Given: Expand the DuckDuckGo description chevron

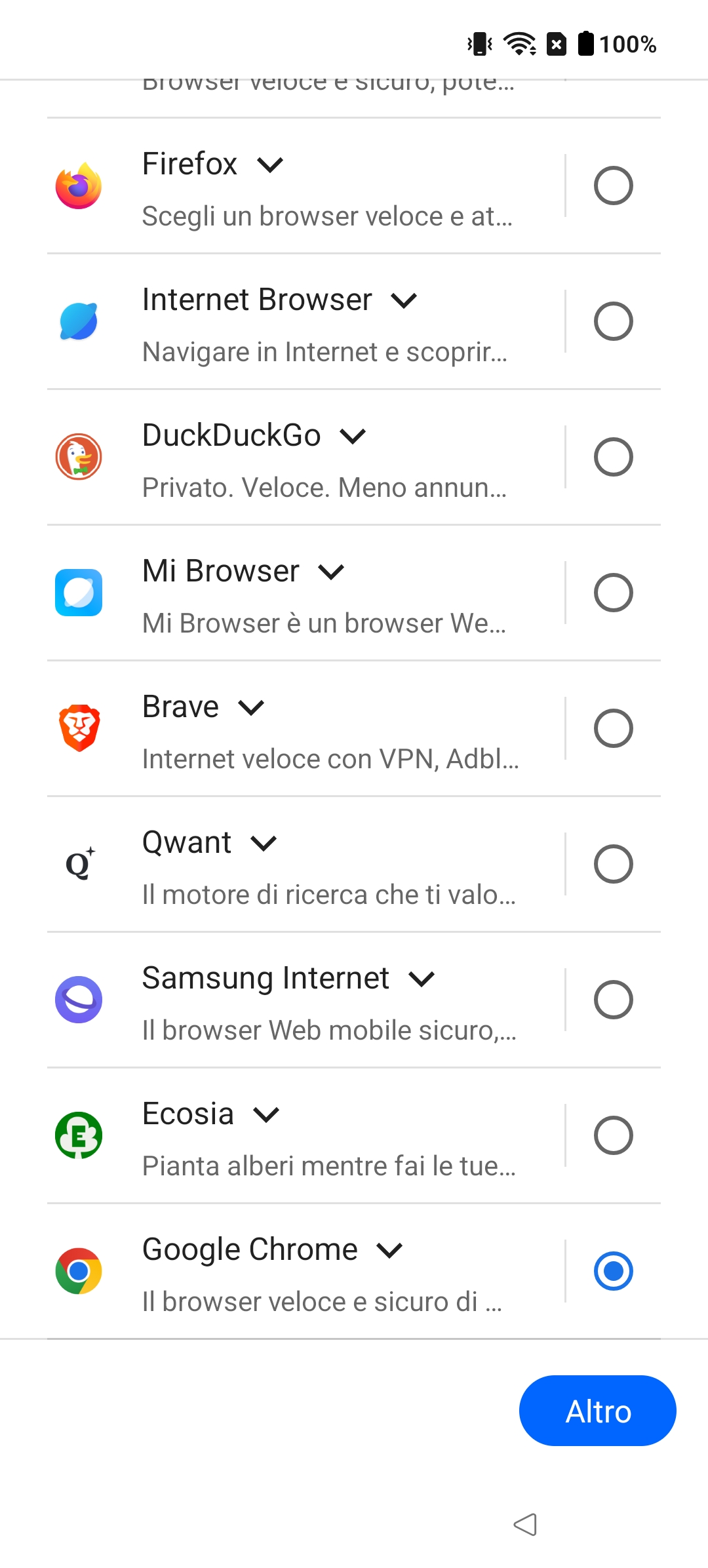Looking at the screenshot, I should 353,436.
